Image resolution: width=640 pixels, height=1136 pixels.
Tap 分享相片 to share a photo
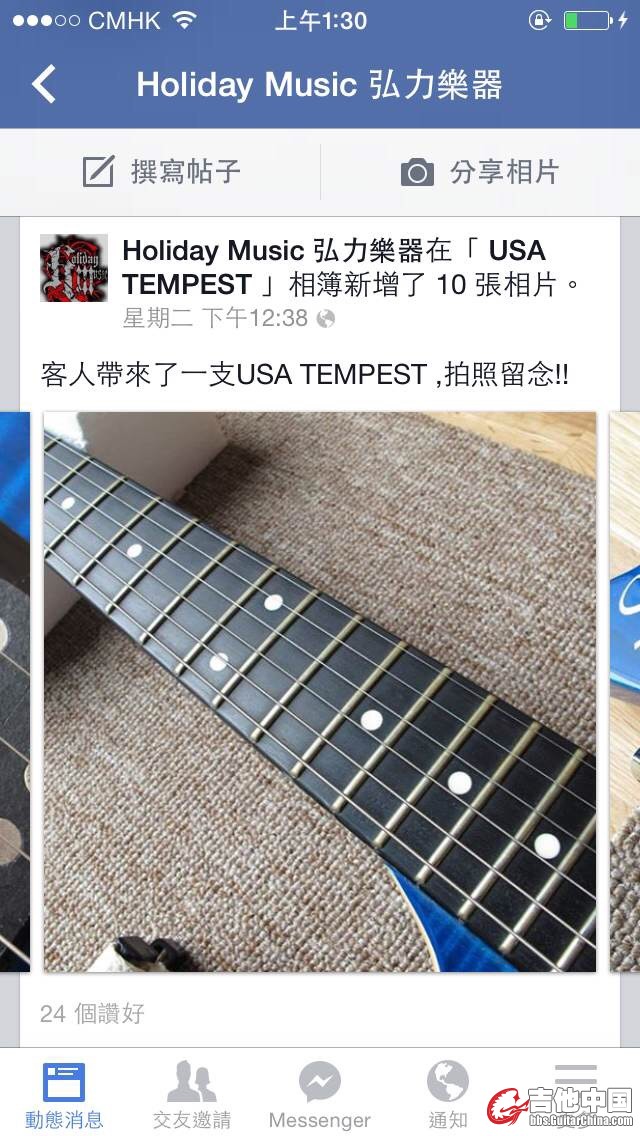coord(480,172)
